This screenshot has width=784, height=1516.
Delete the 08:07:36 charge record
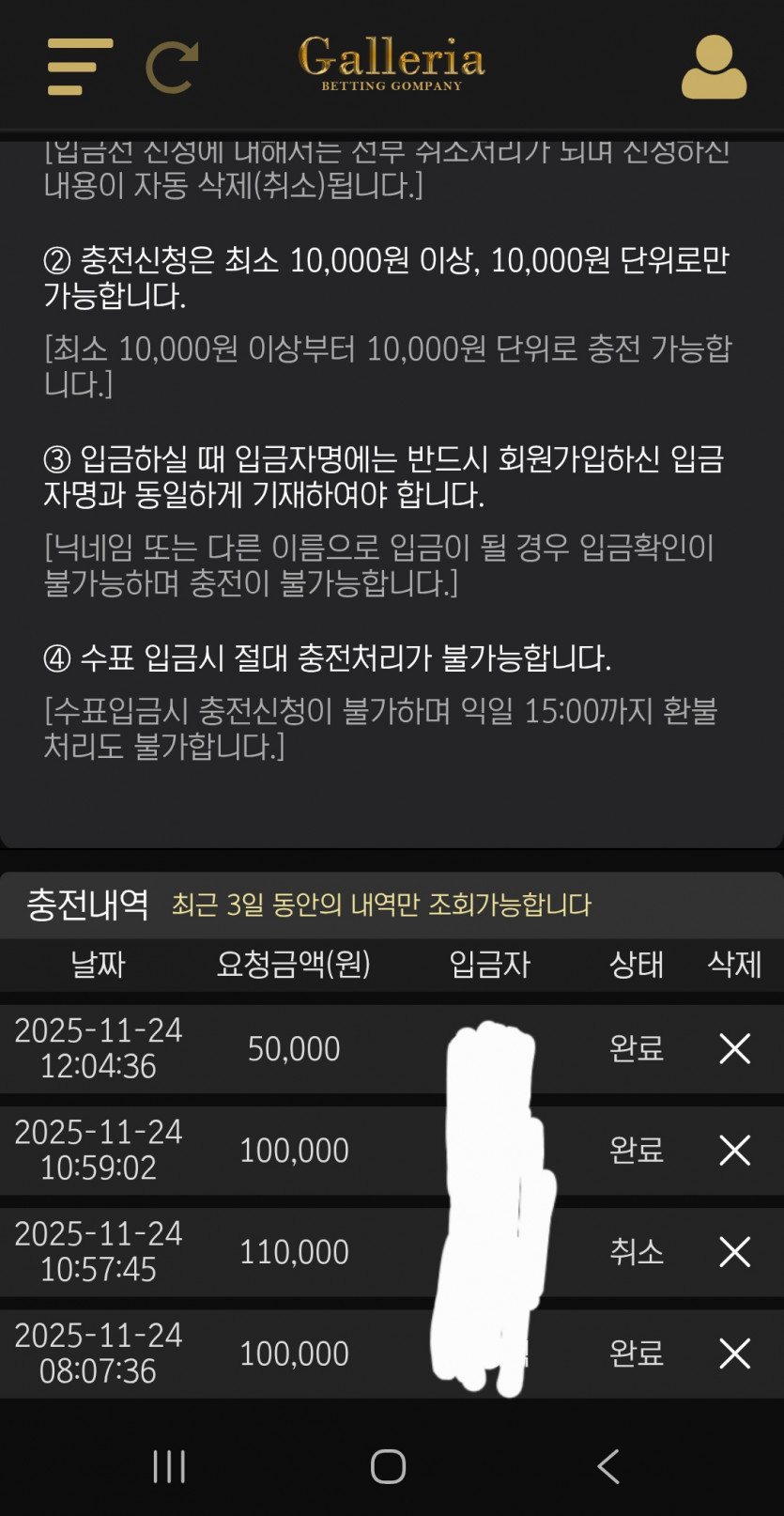pyautogui.click(x=734, y=1353)
